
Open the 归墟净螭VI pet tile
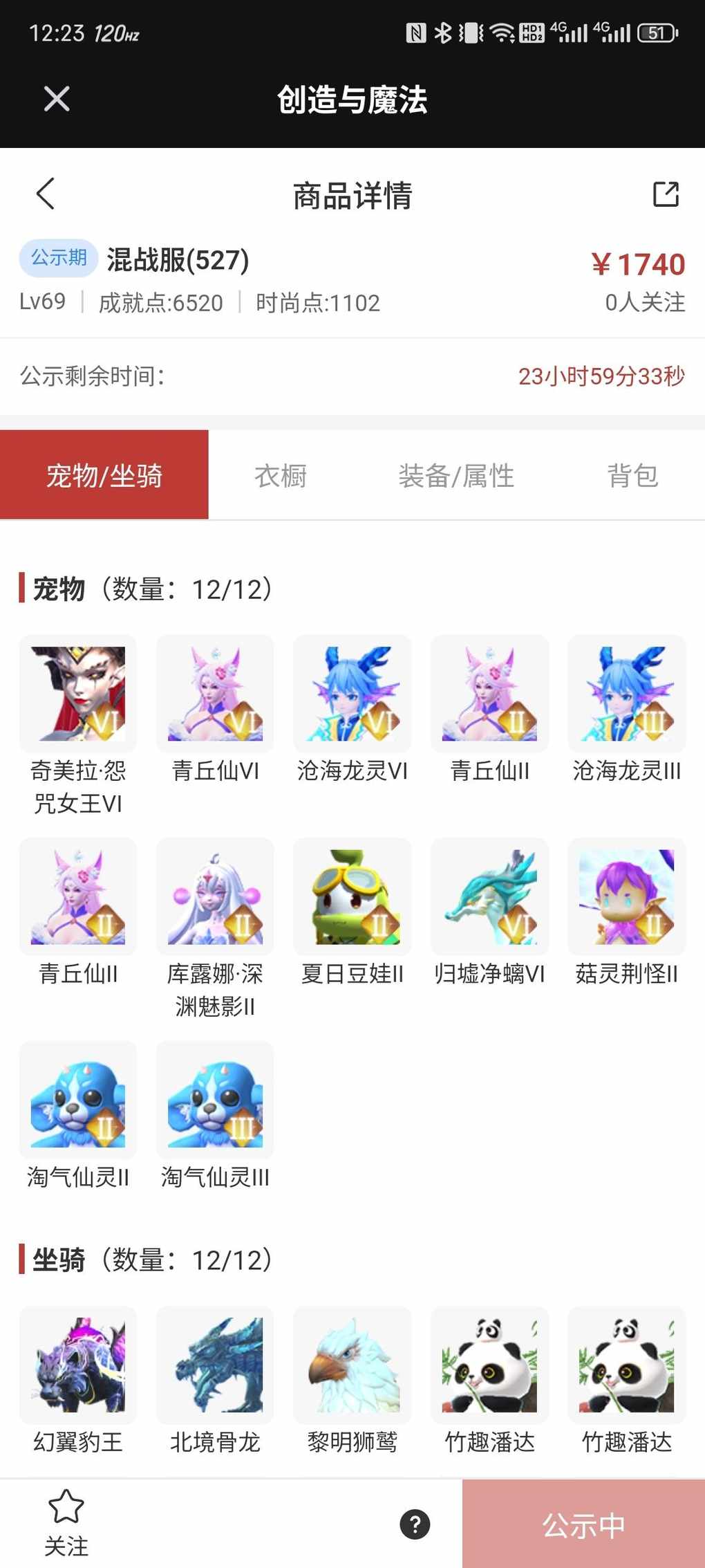[x=489, y=897]
